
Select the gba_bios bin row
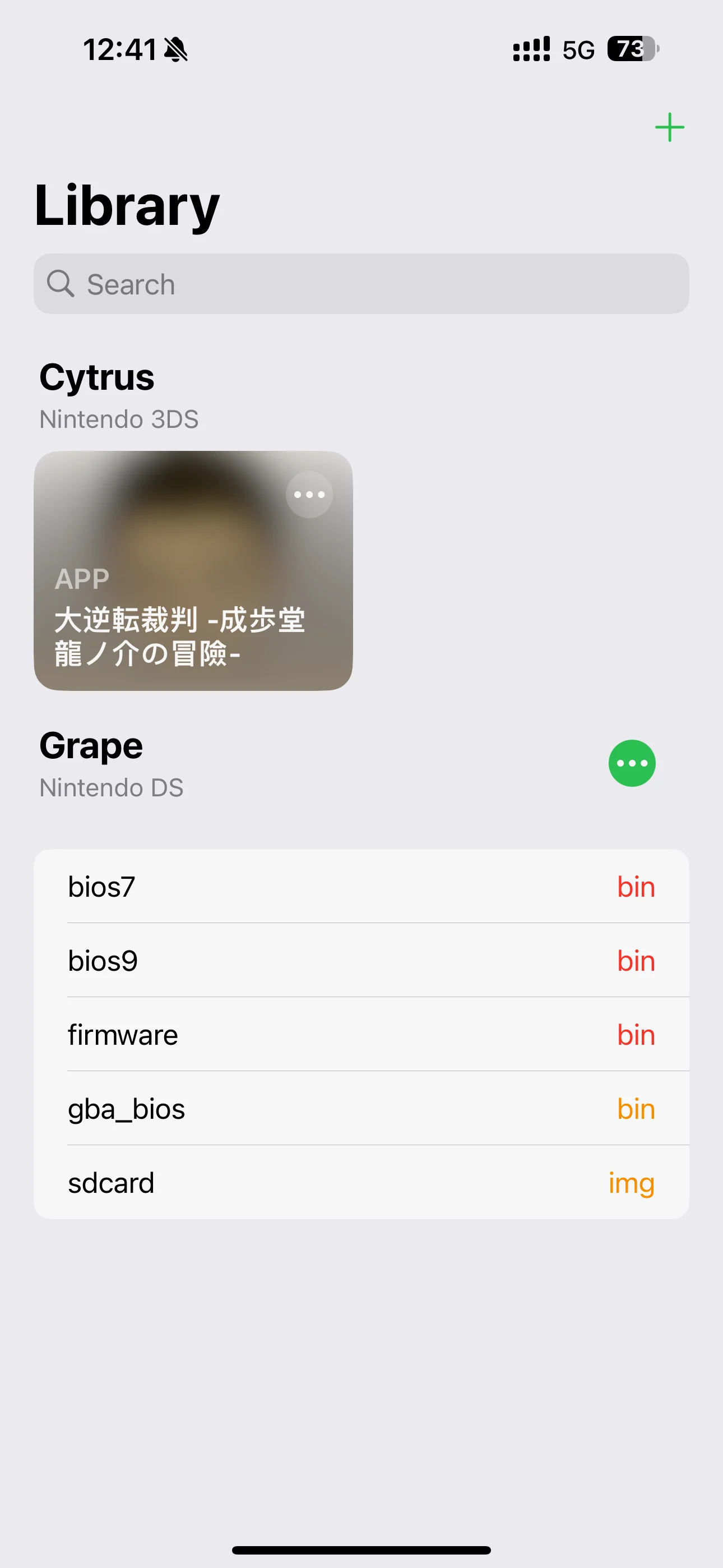(x=361, y=1109)
